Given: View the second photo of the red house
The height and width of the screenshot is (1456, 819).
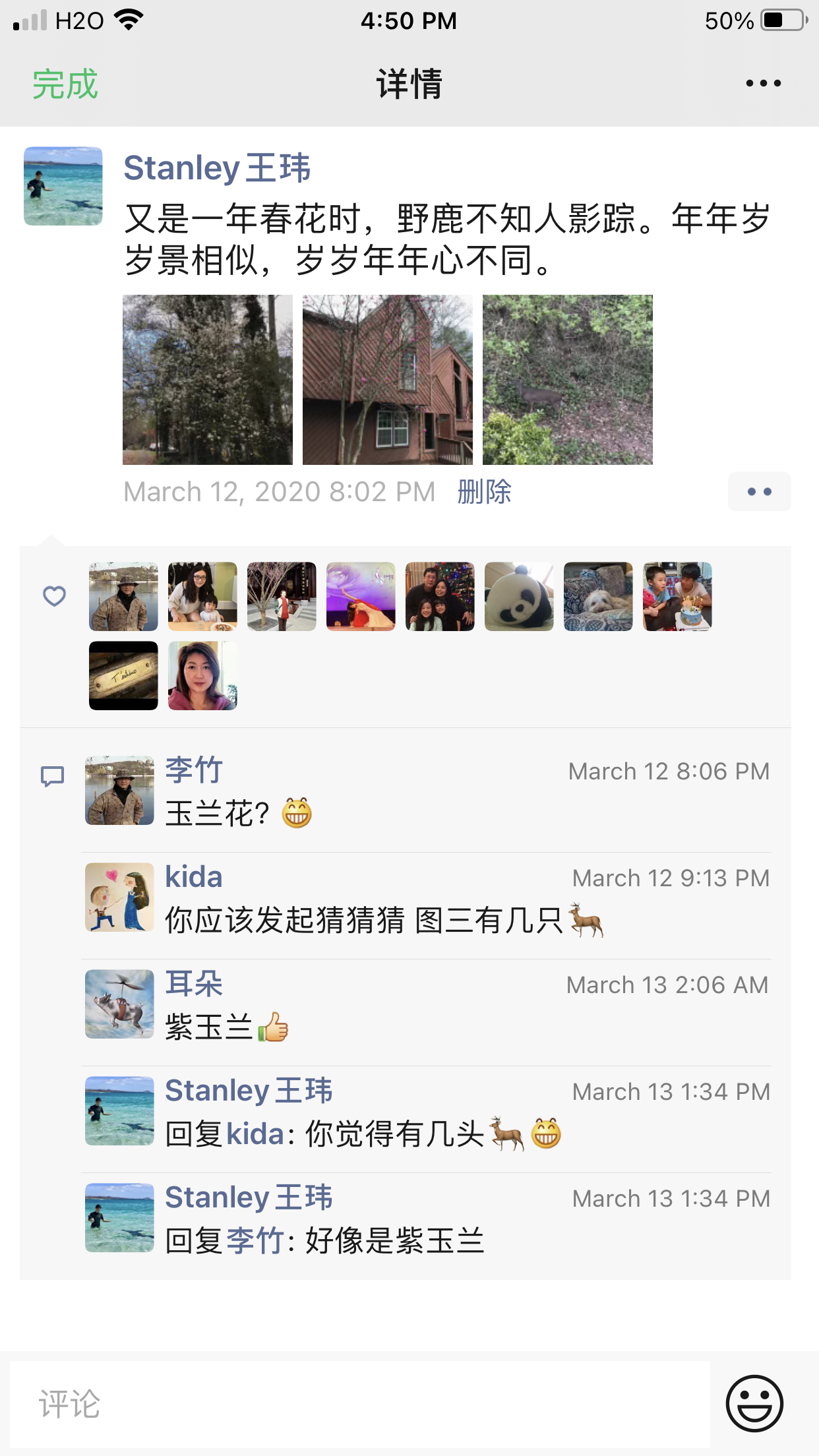Looking at the screenshot, I should [x=388, y=380].
